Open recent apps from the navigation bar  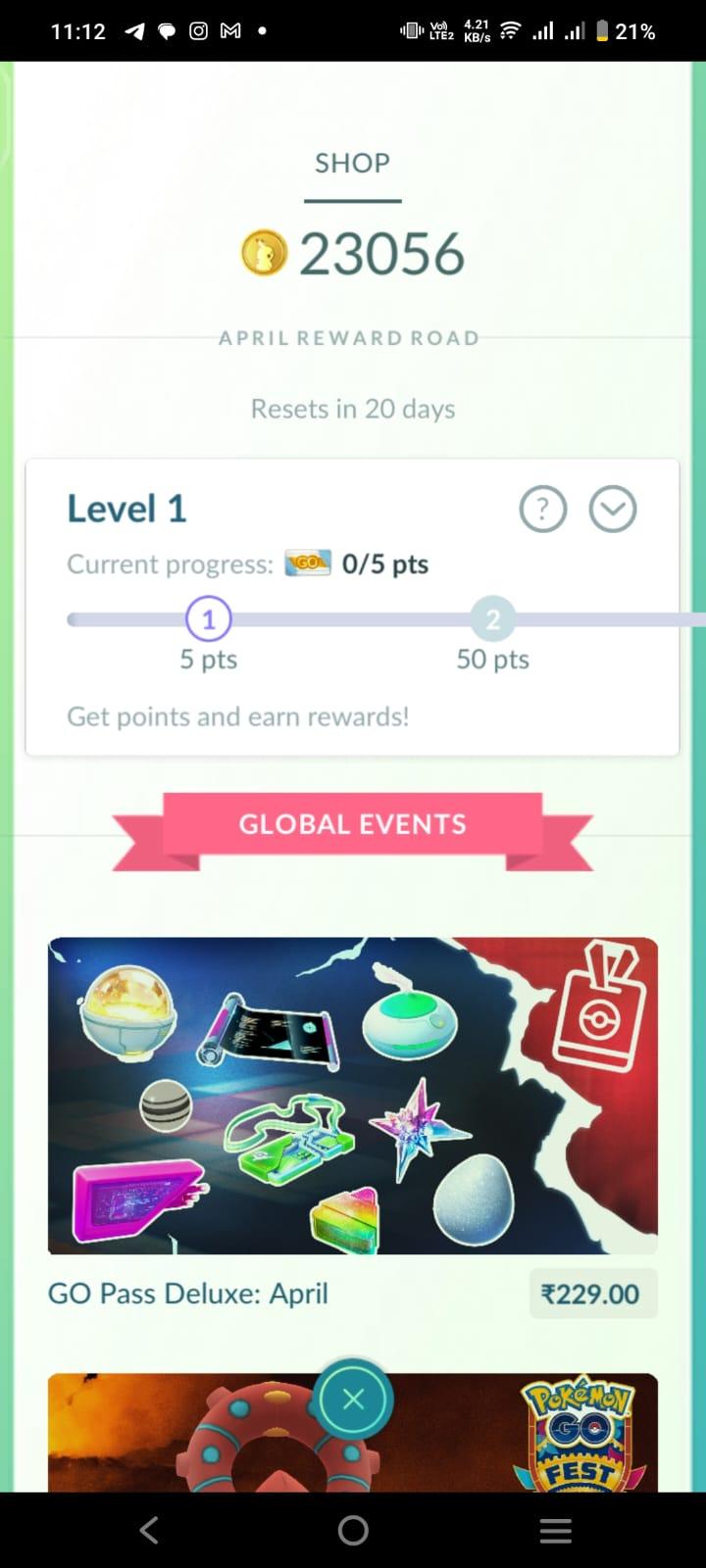coord(555,1530)
